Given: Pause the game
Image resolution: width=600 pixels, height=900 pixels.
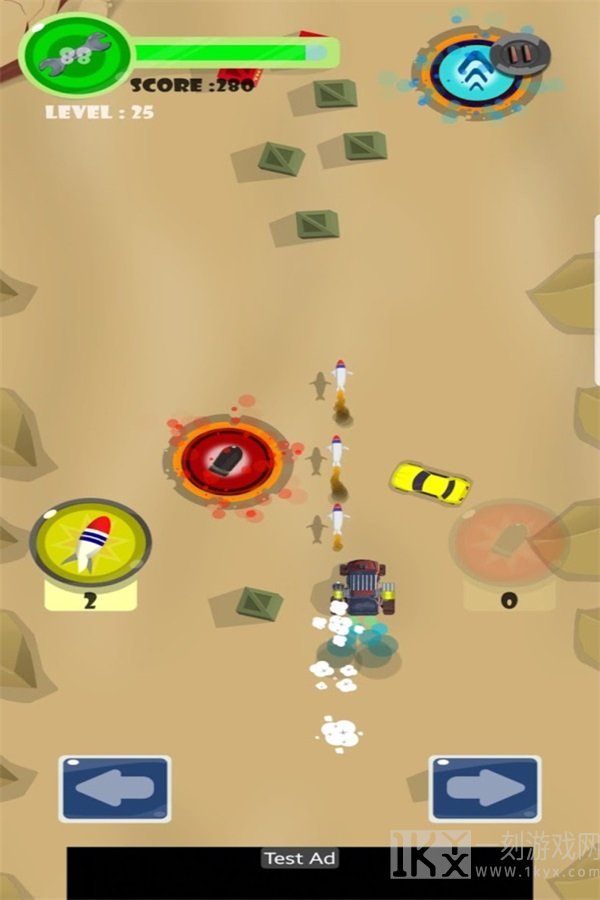Looking at the screenshot, I should coord(519,53).
